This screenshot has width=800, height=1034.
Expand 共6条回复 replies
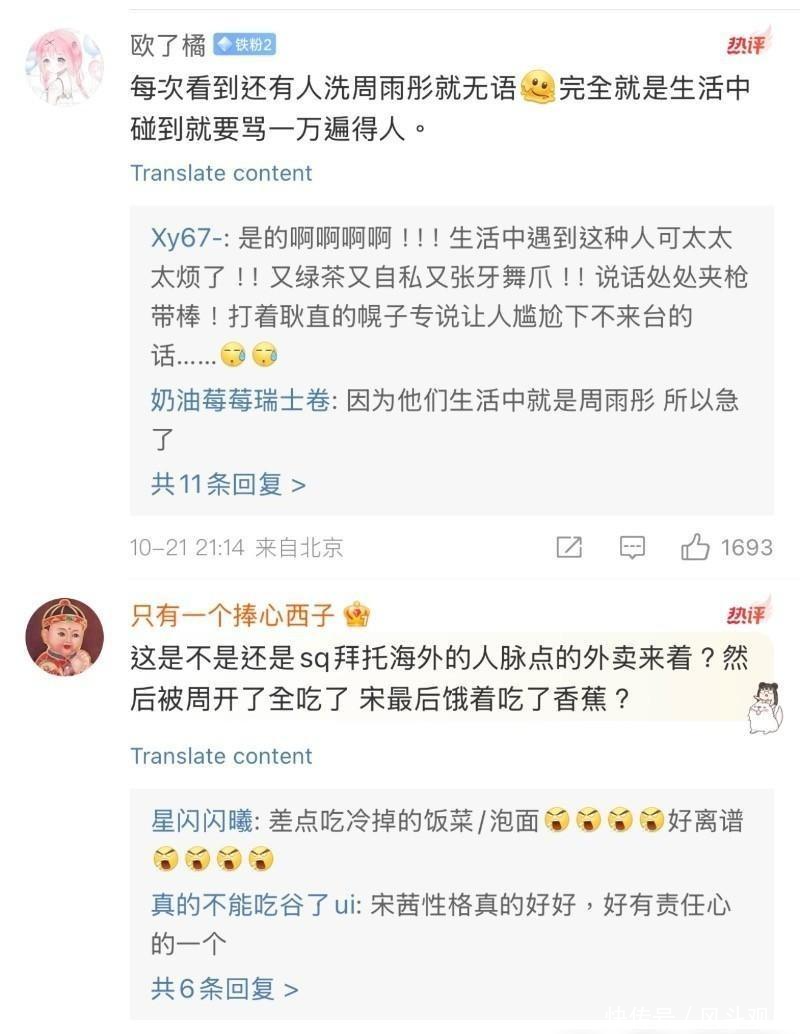click(224, 989)
